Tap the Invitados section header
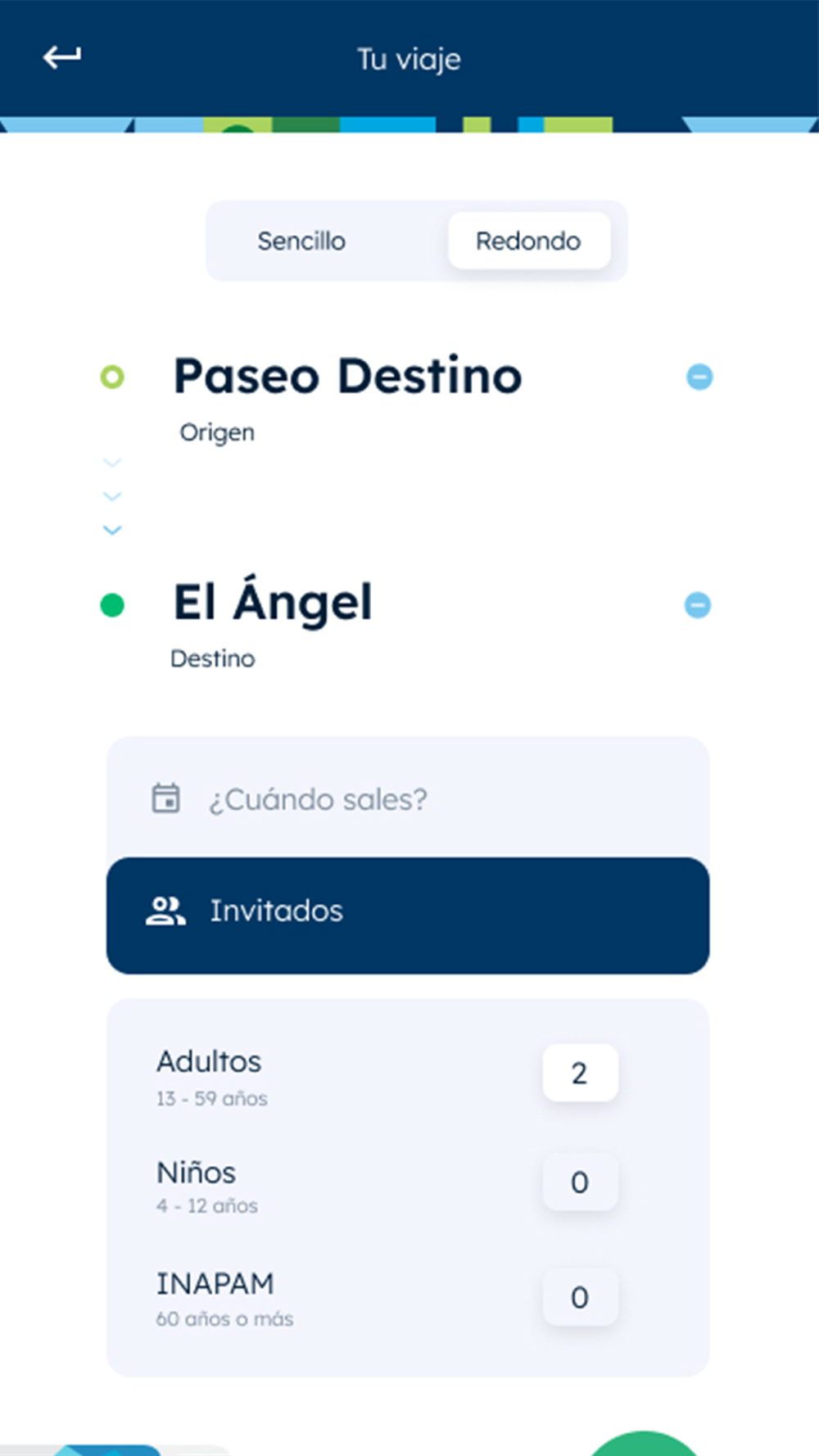Viewport: 819px width, 1456px height. click(408, 916)
